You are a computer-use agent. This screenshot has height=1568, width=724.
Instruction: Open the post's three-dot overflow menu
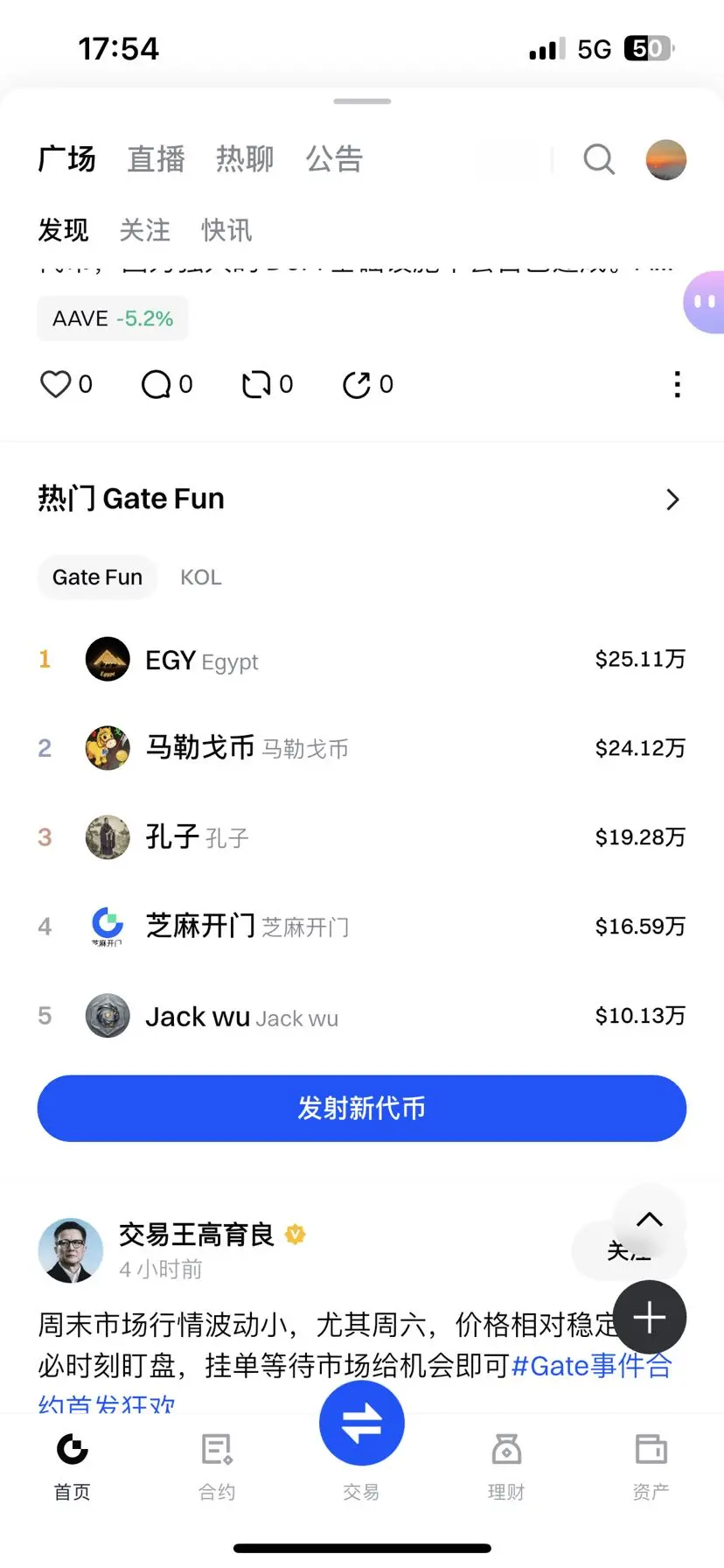(677, 384)
